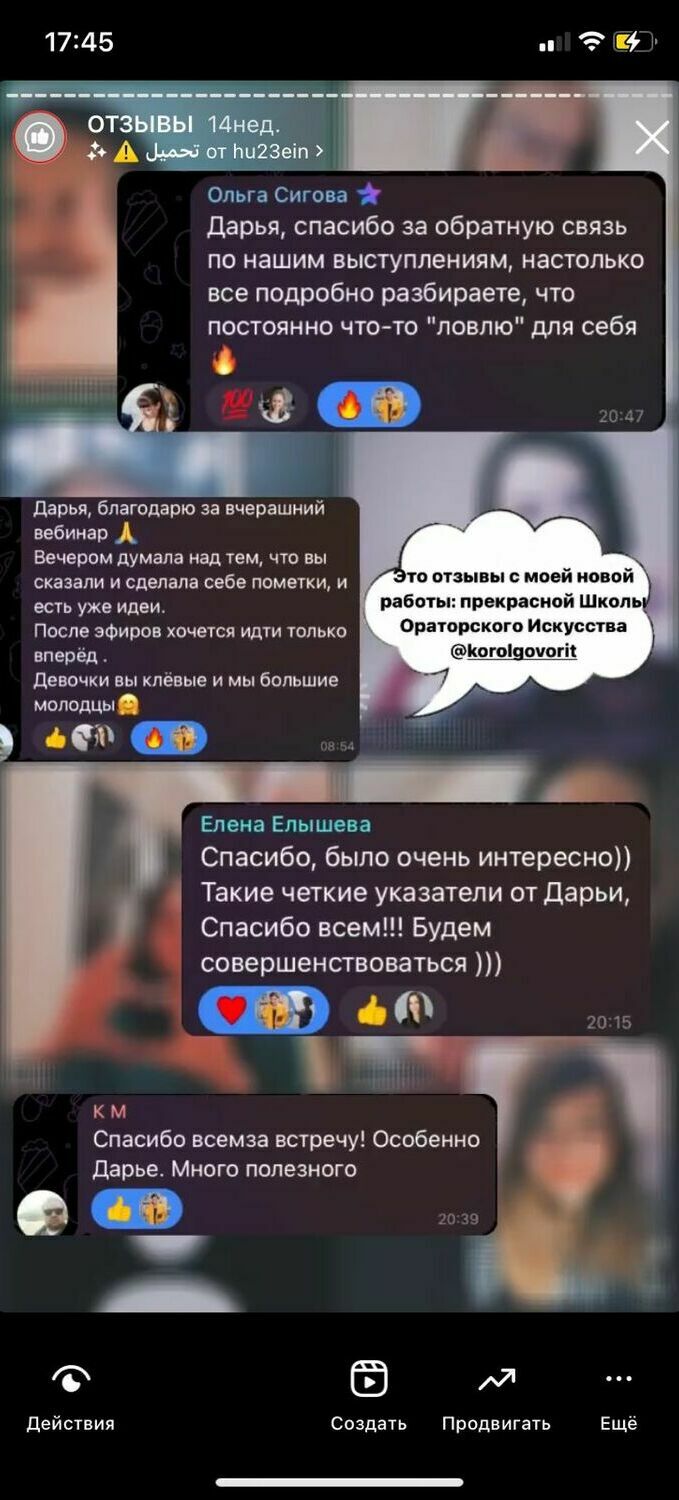Viewport: 679px width, 1500px height.
Task: Tap the @korolgovorit mention sticker
Action: (514, 651)
